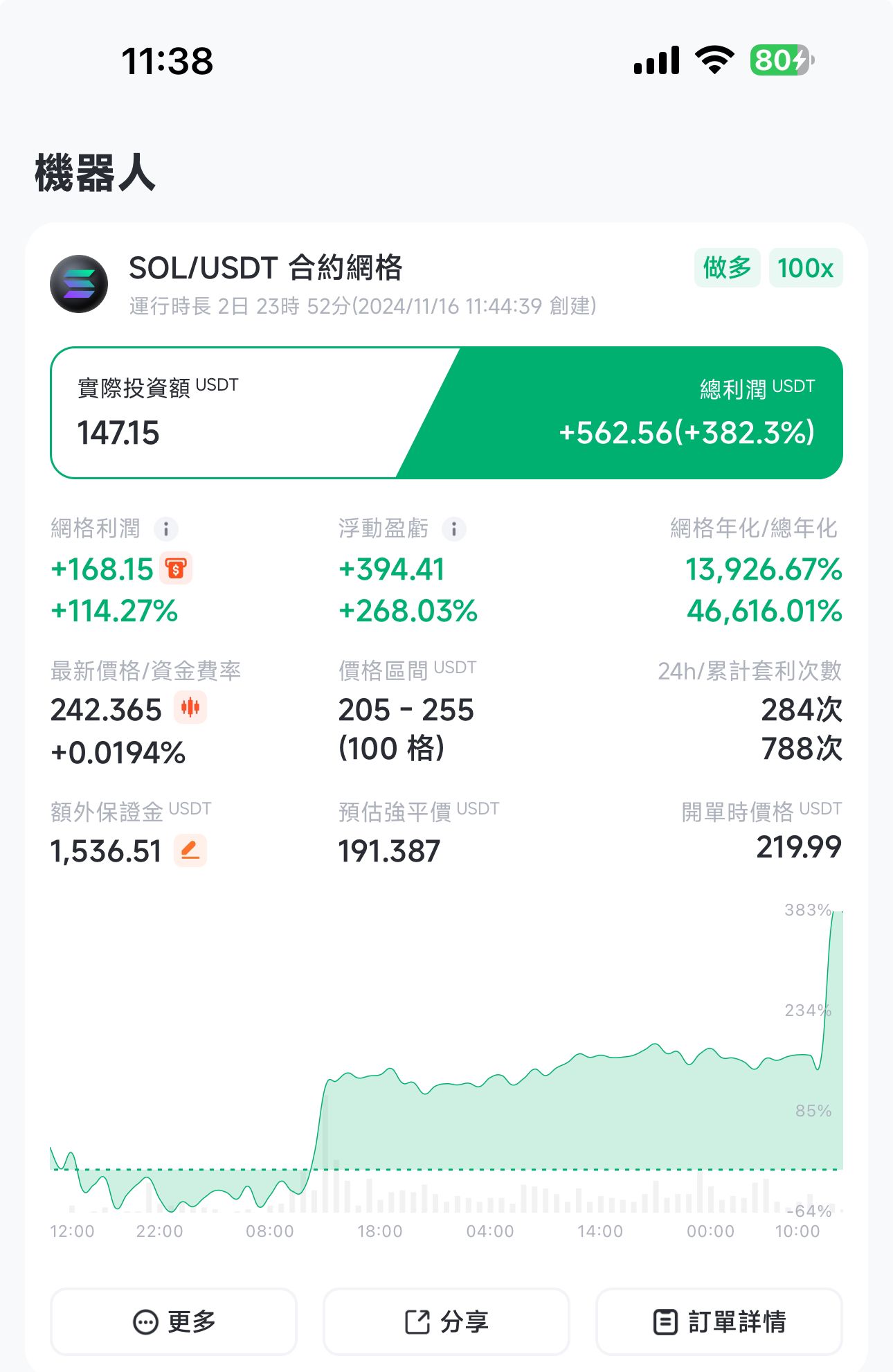Open the 更多 (More) options button

coord(174,1321)
